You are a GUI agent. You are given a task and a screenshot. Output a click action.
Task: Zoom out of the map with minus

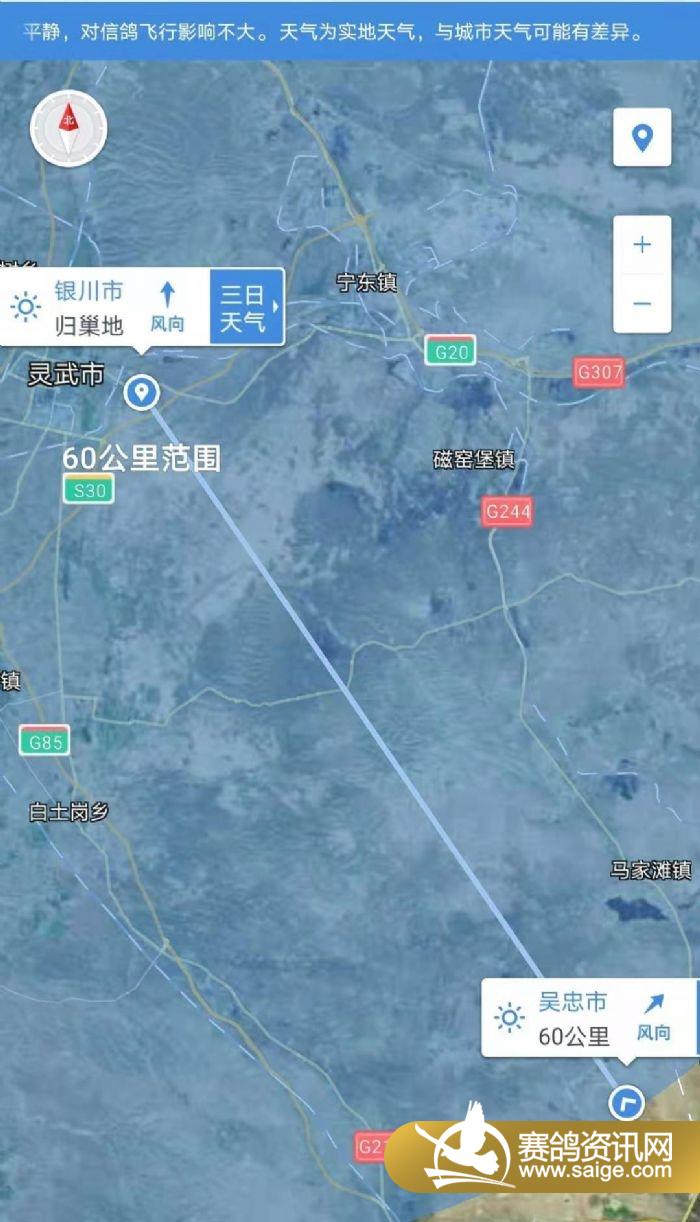(642, 304)
